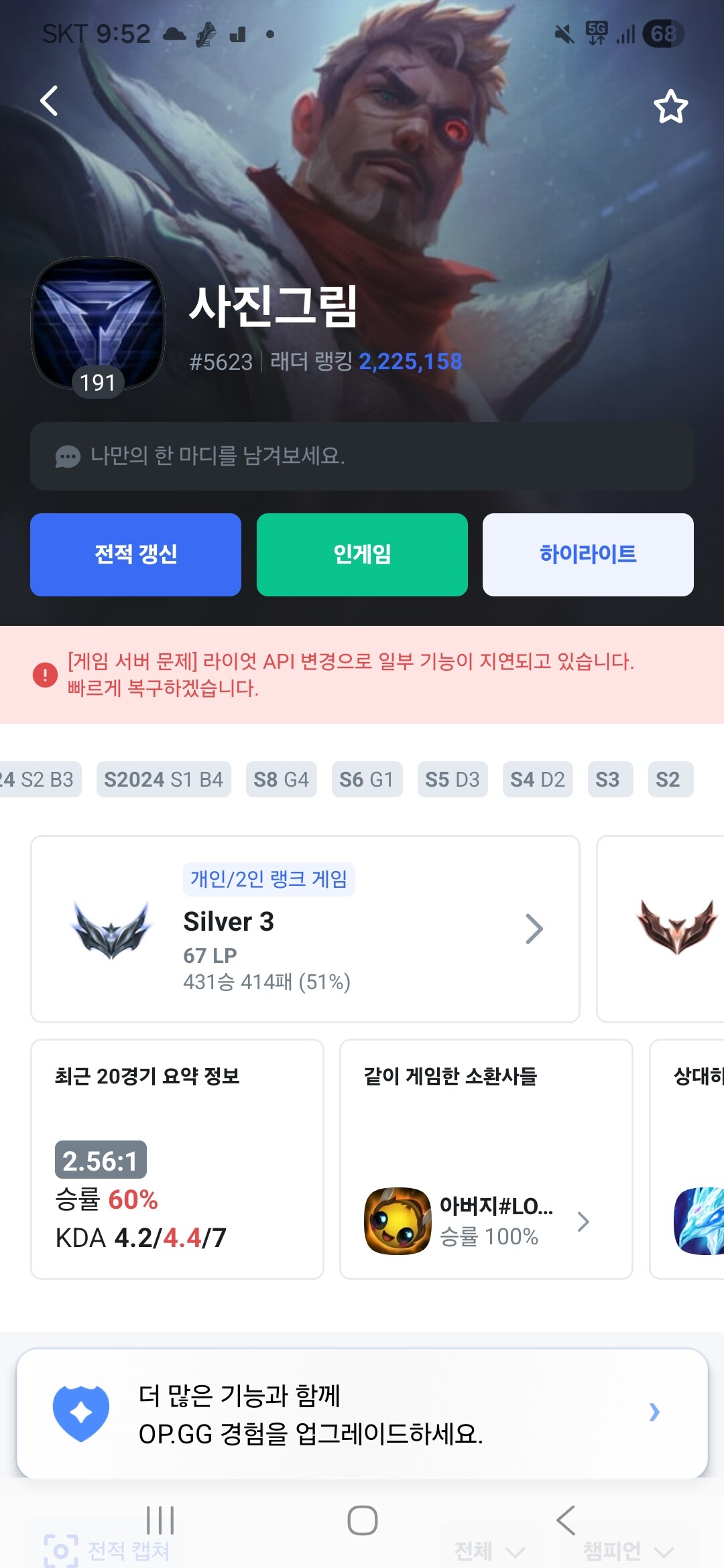
Task: Tap the 나만의 한 마디를 남겨보세요 message field
Action: click(362, 456)
